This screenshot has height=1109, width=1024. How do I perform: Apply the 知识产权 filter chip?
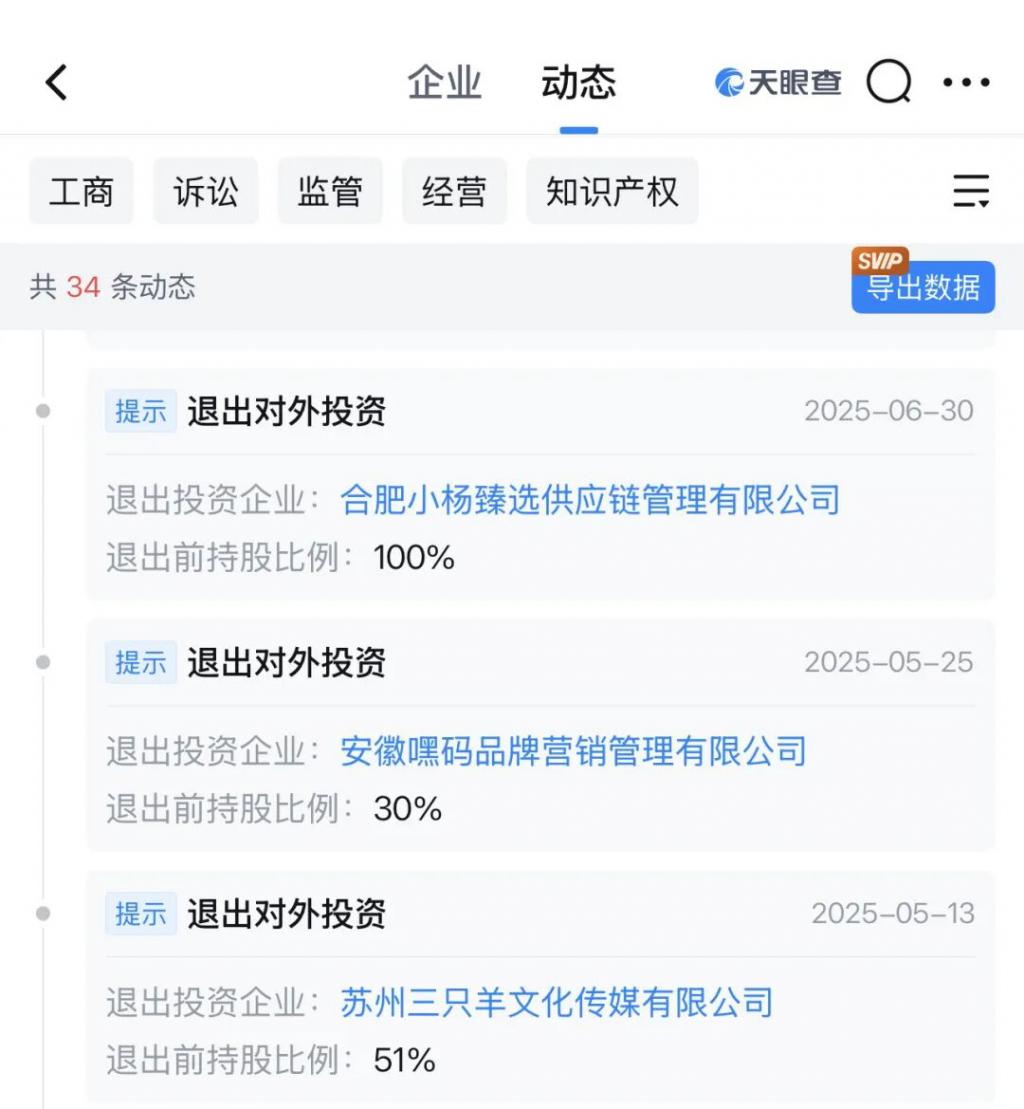coord(612,191)
